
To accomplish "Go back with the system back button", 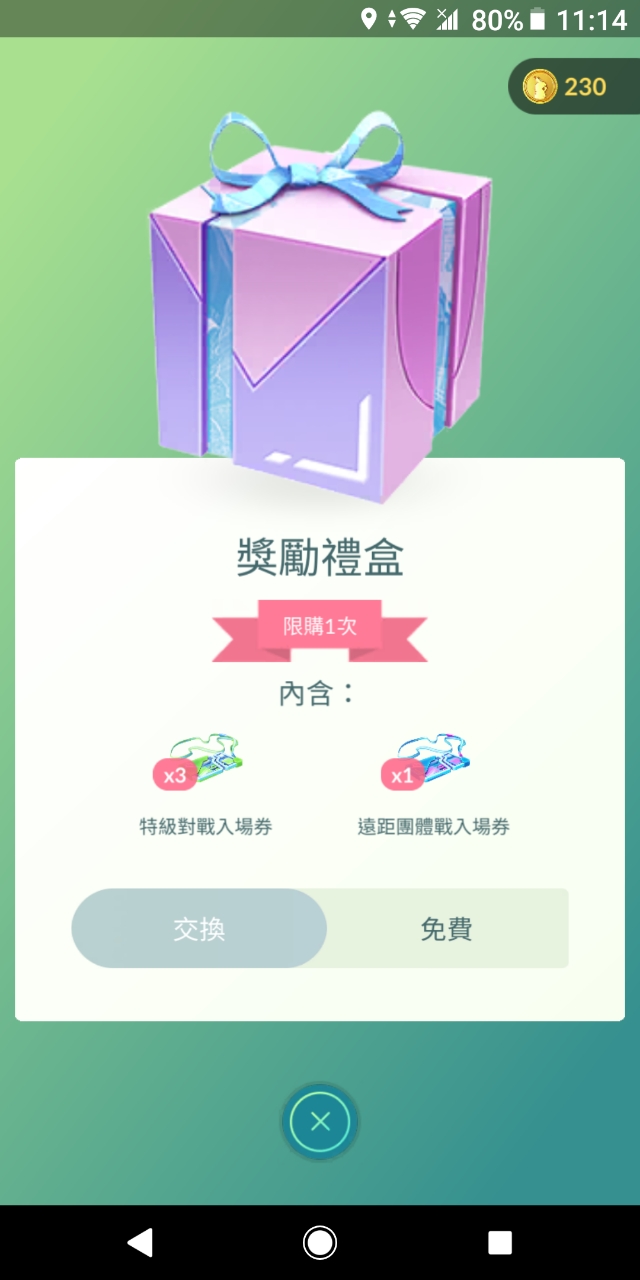I will pos(140,1242).
